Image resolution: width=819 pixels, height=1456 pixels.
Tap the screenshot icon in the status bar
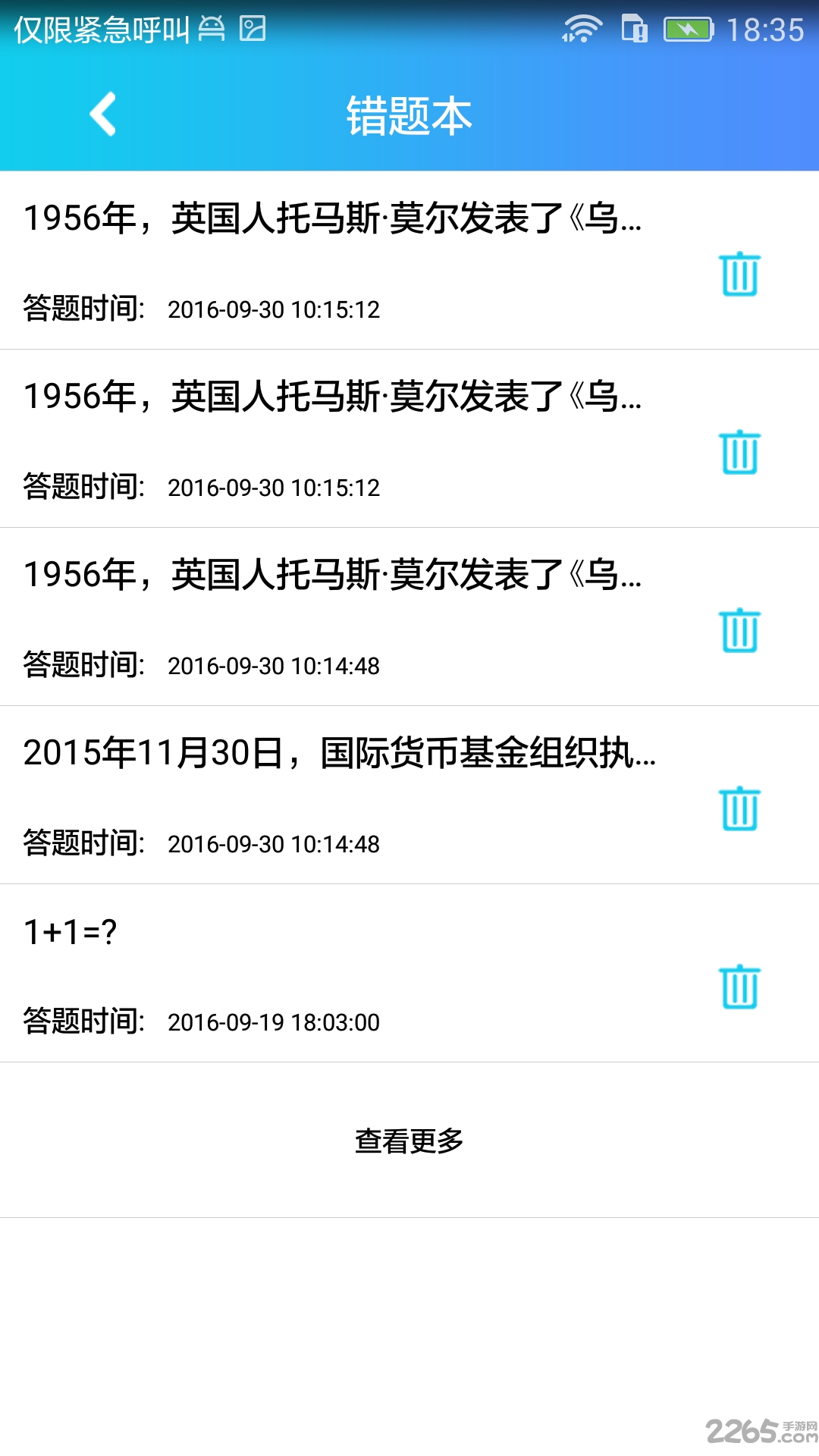pos(252,29)
